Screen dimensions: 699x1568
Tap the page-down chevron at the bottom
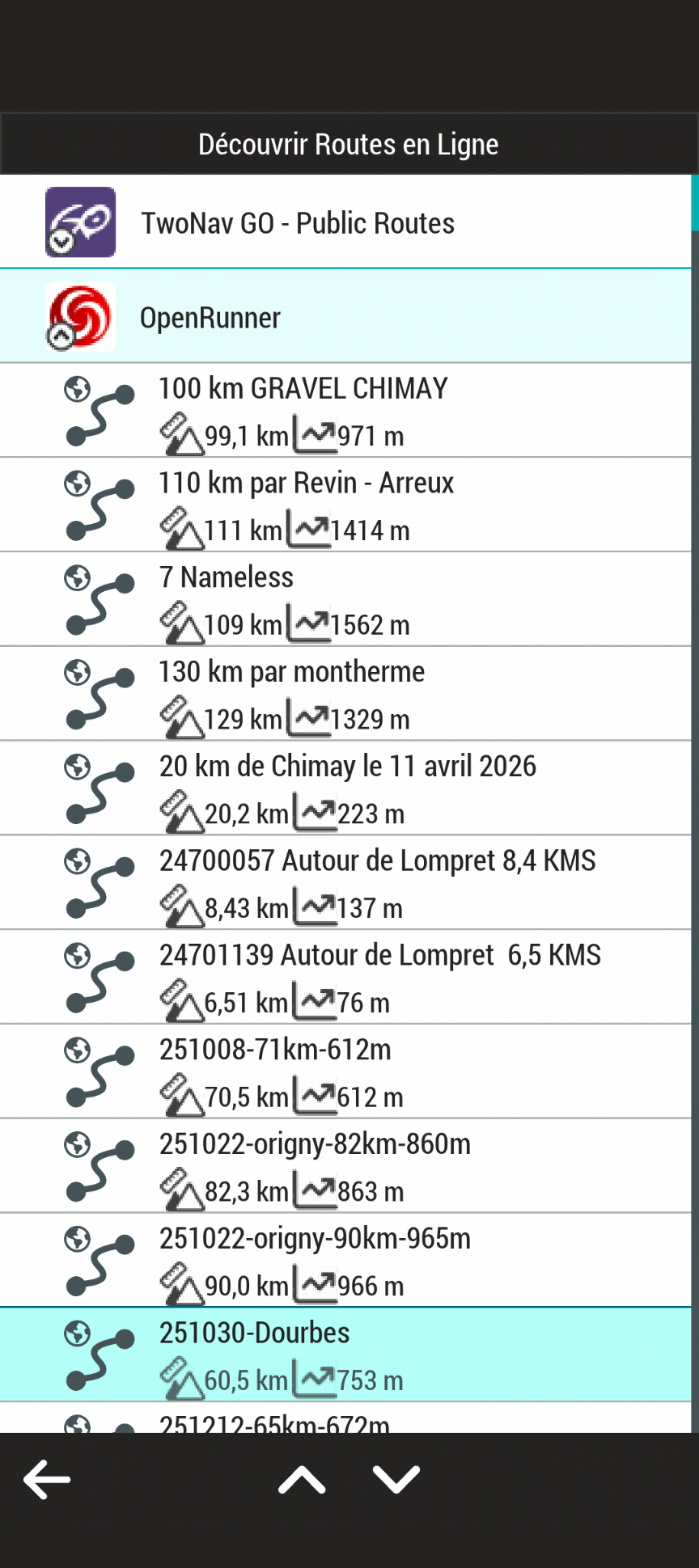coord(396,1480)
